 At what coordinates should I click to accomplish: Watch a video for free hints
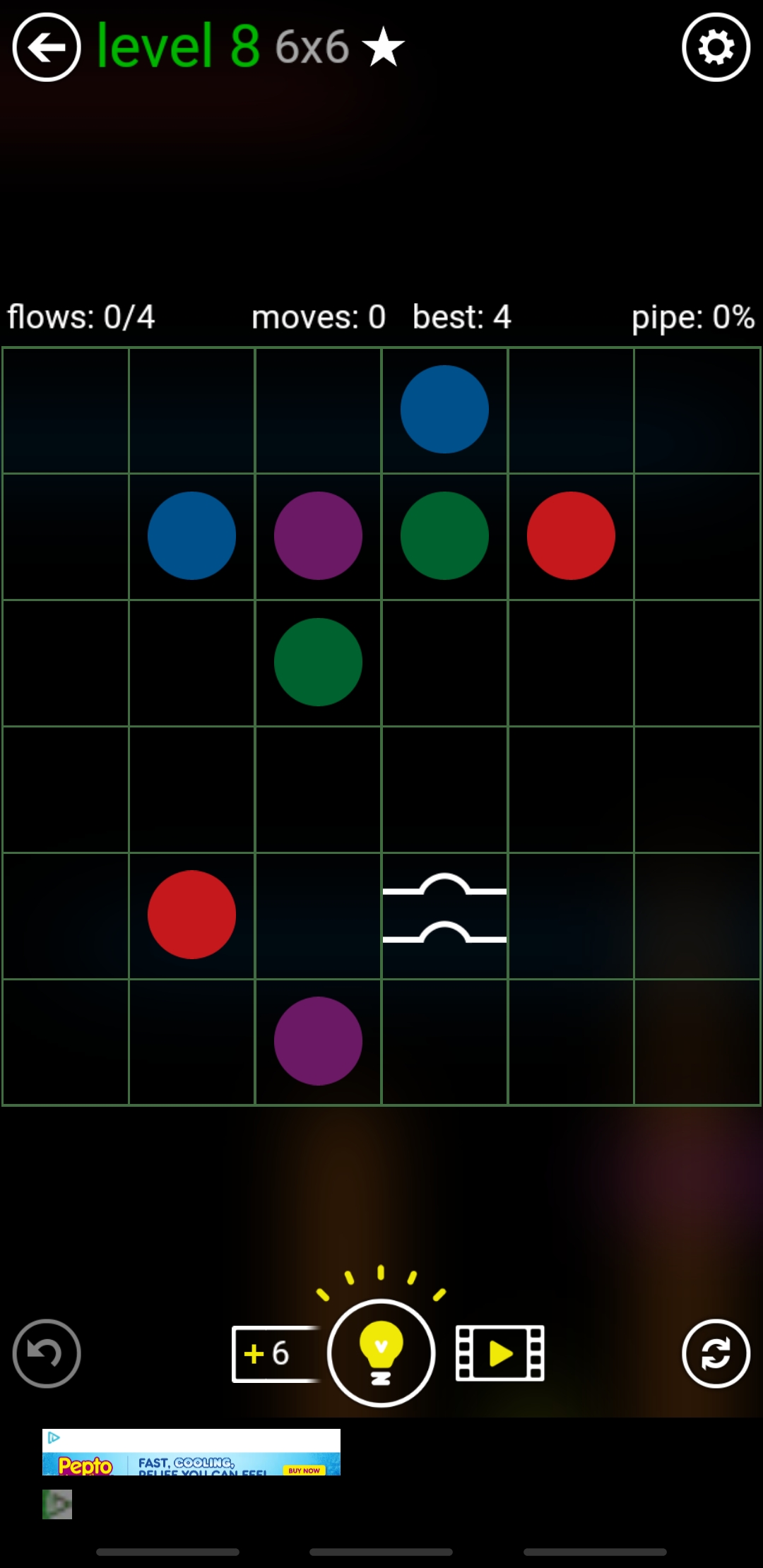coord(500,1353)
